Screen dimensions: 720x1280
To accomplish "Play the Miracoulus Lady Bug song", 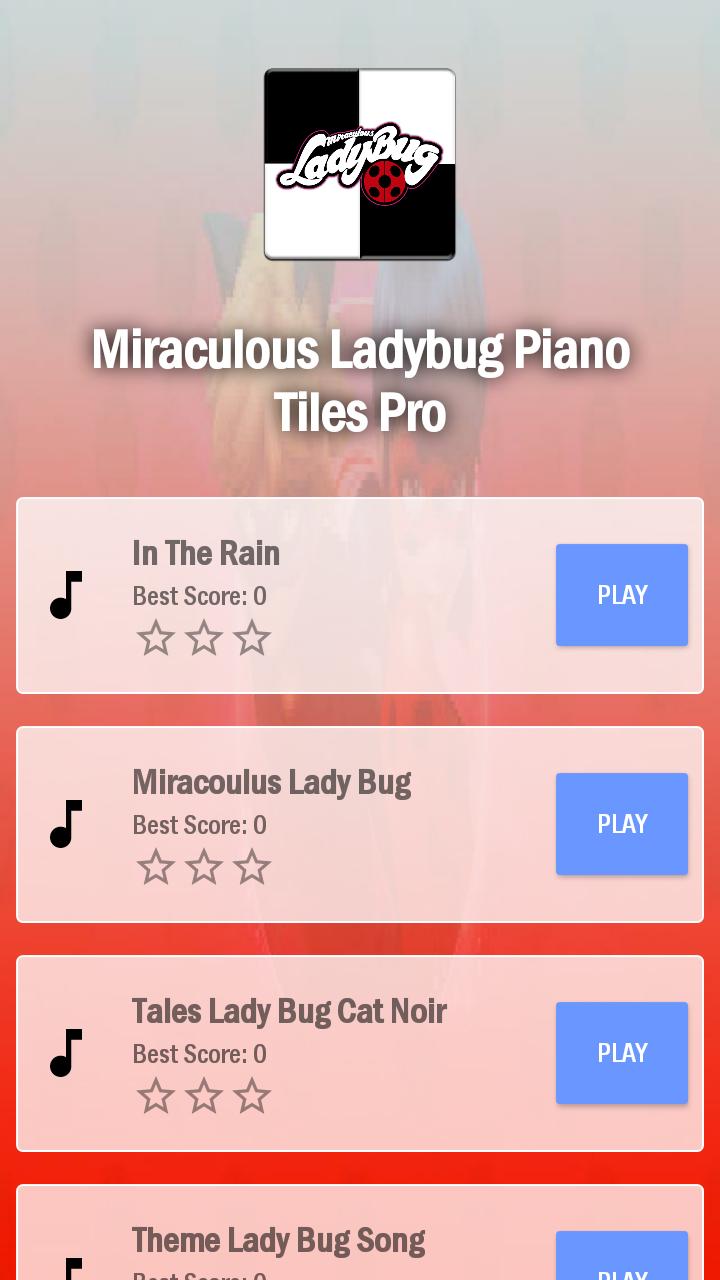I will (x=621, y=824).
